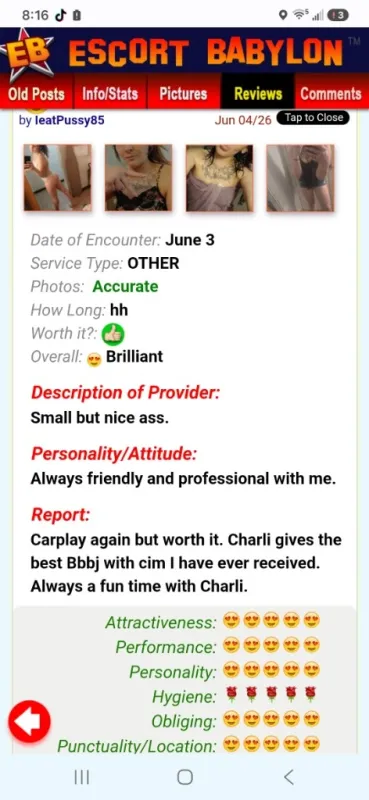
Task: Select the Reviews tab
Action: (x=258, y=93)
